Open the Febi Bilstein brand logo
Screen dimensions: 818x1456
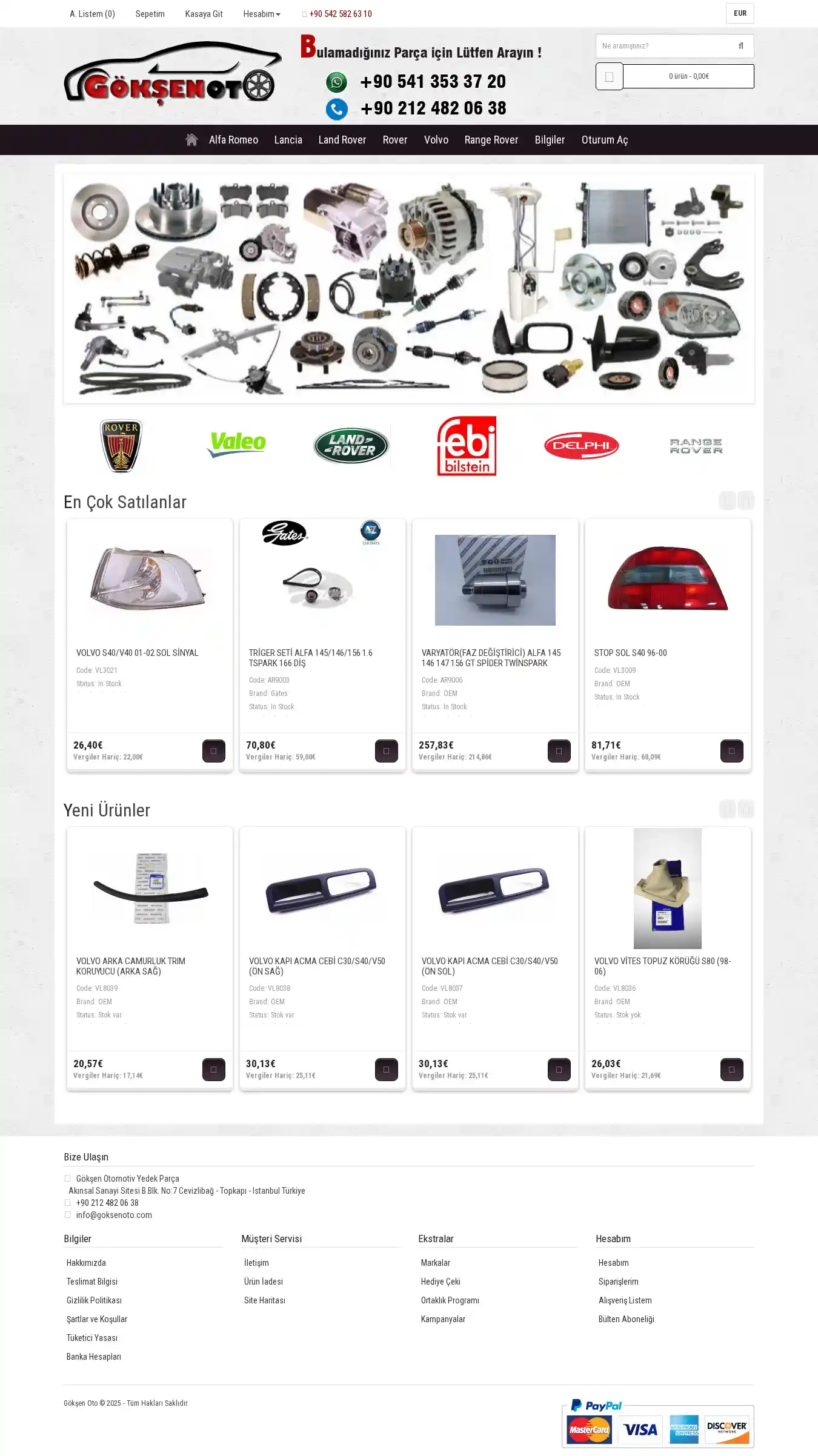(x=467, y=446)
